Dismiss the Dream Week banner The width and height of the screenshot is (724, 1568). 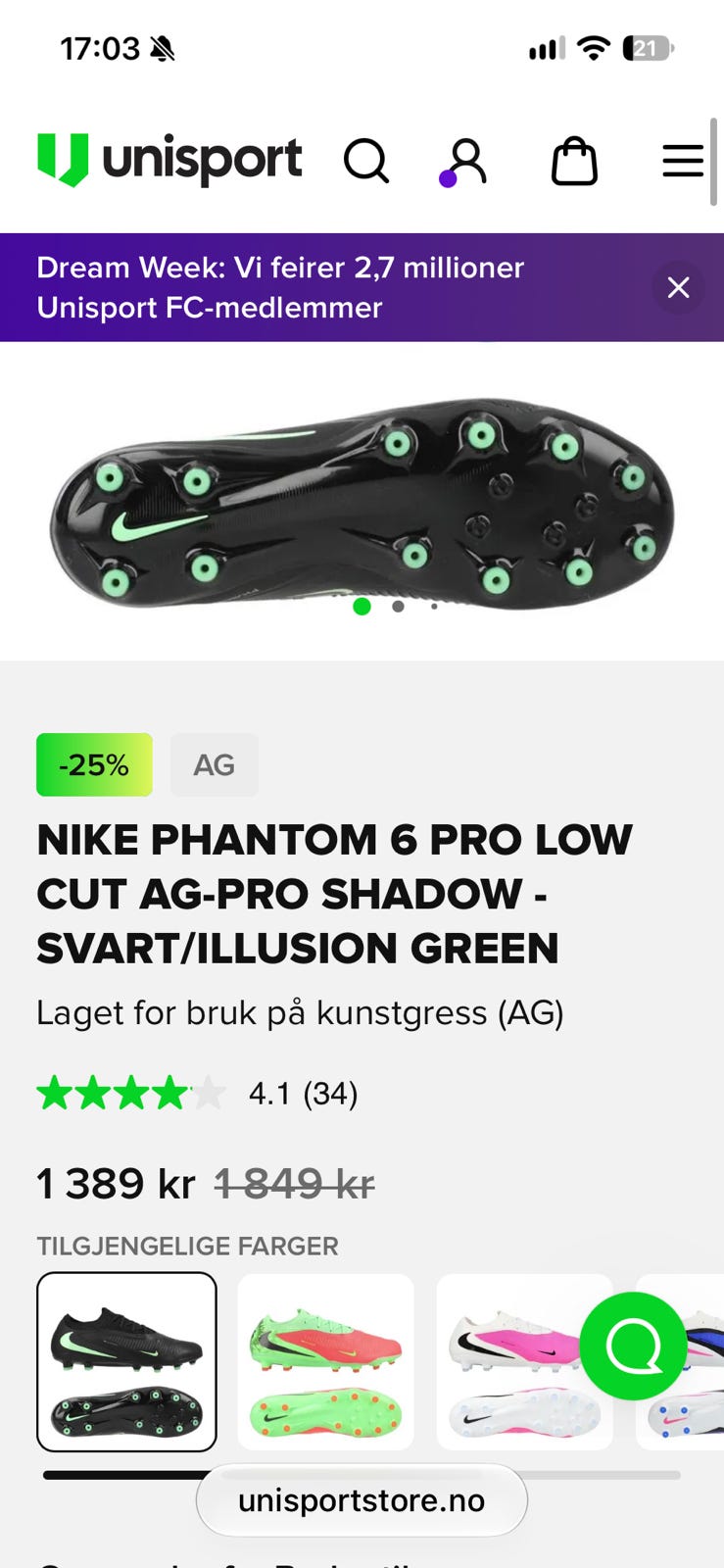tap(678, 287)
